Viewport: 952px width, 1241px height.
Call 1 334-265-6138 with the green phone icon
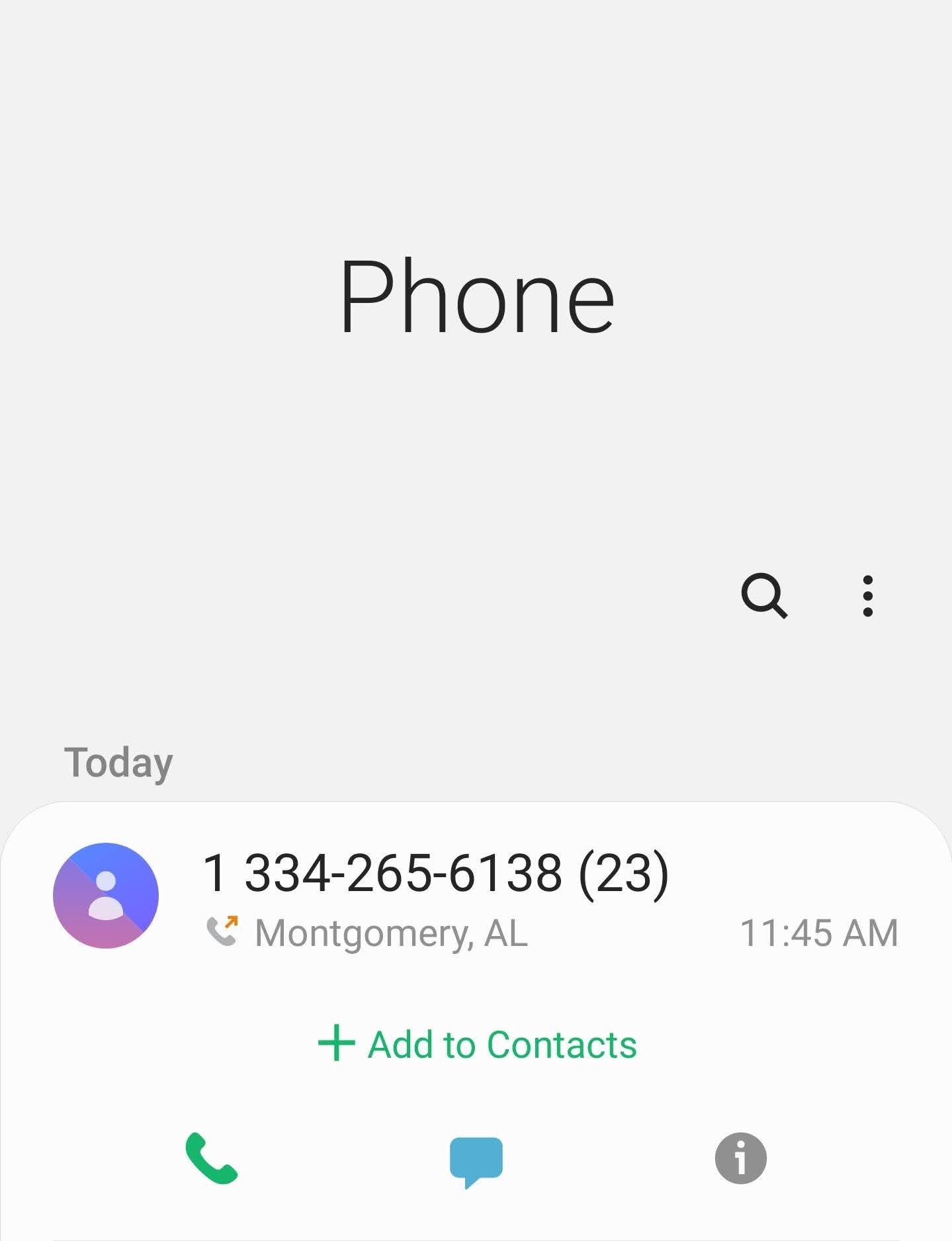coord(211,1158)
